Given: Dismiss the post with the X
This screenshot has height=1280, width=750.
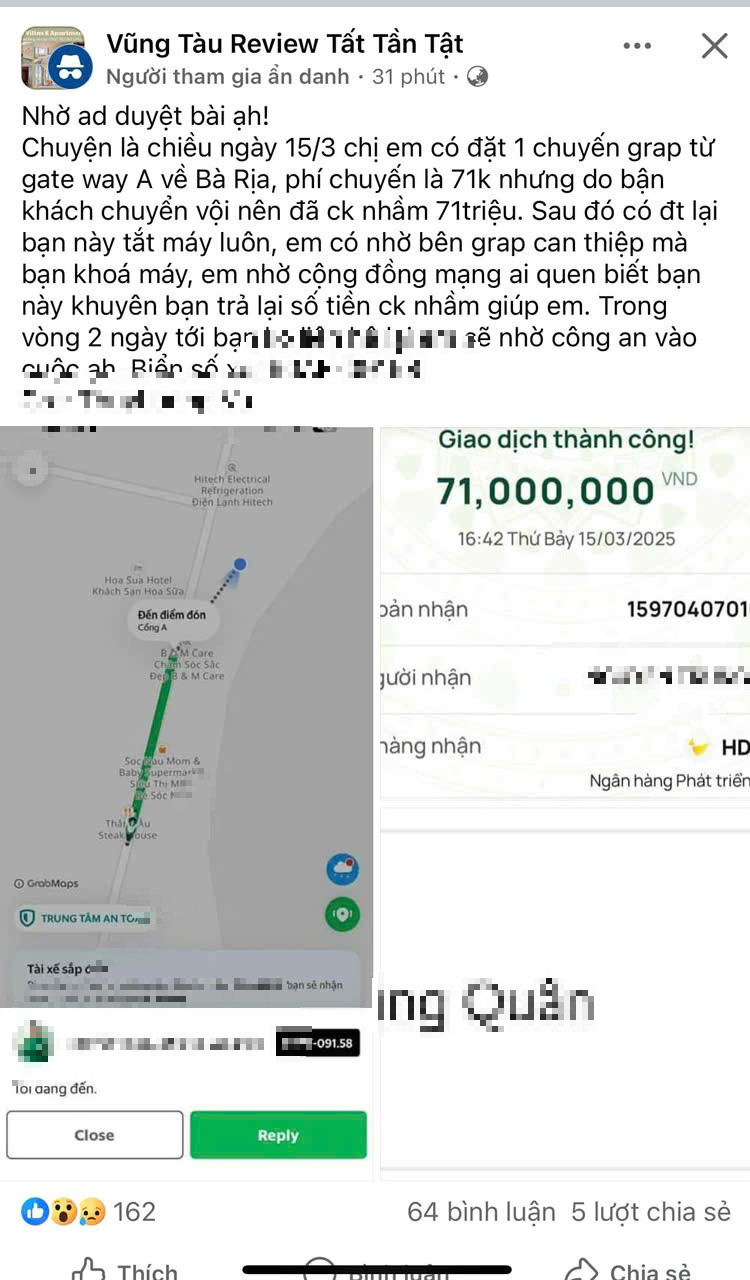Looking at the screenshot, I should [x=714, y=45].
